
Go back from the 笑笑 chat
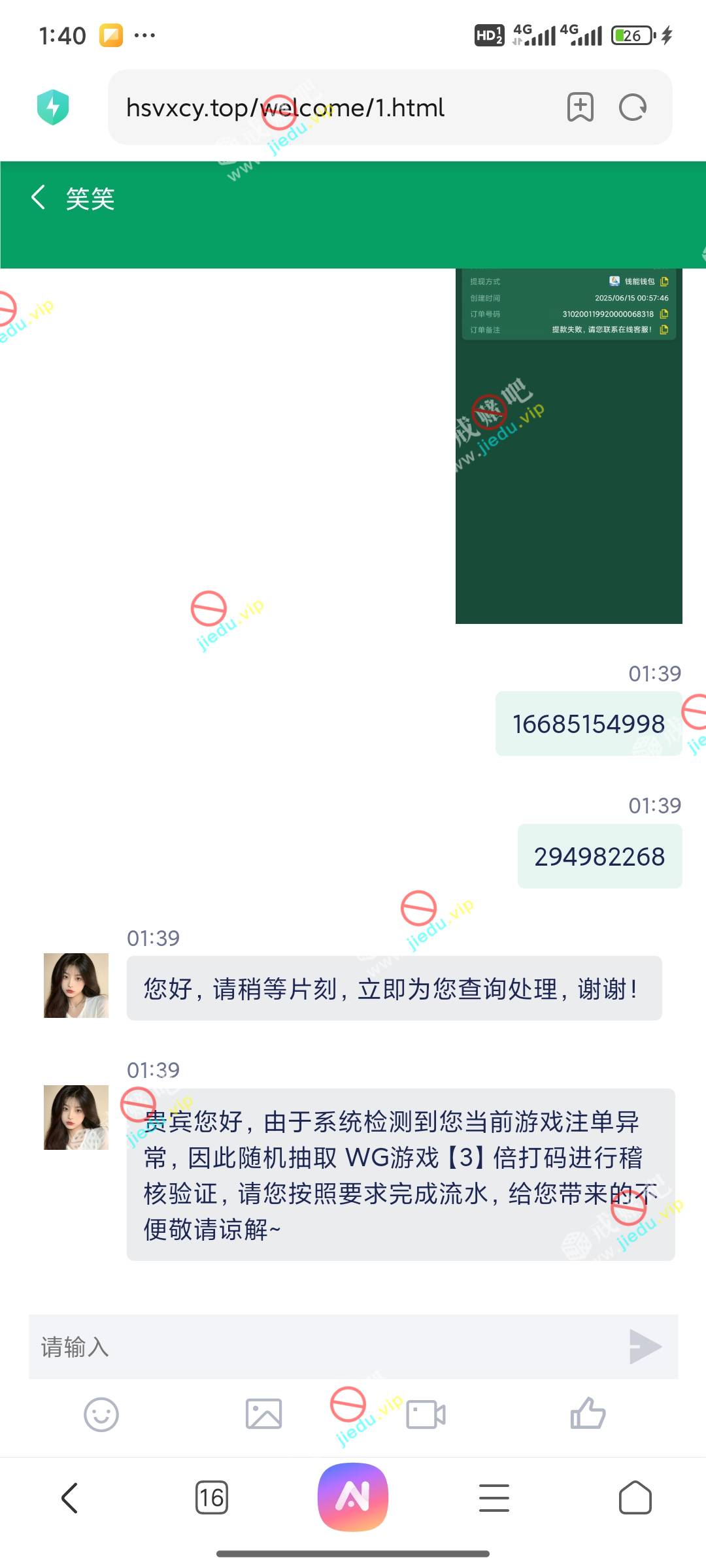coord(39,197)
